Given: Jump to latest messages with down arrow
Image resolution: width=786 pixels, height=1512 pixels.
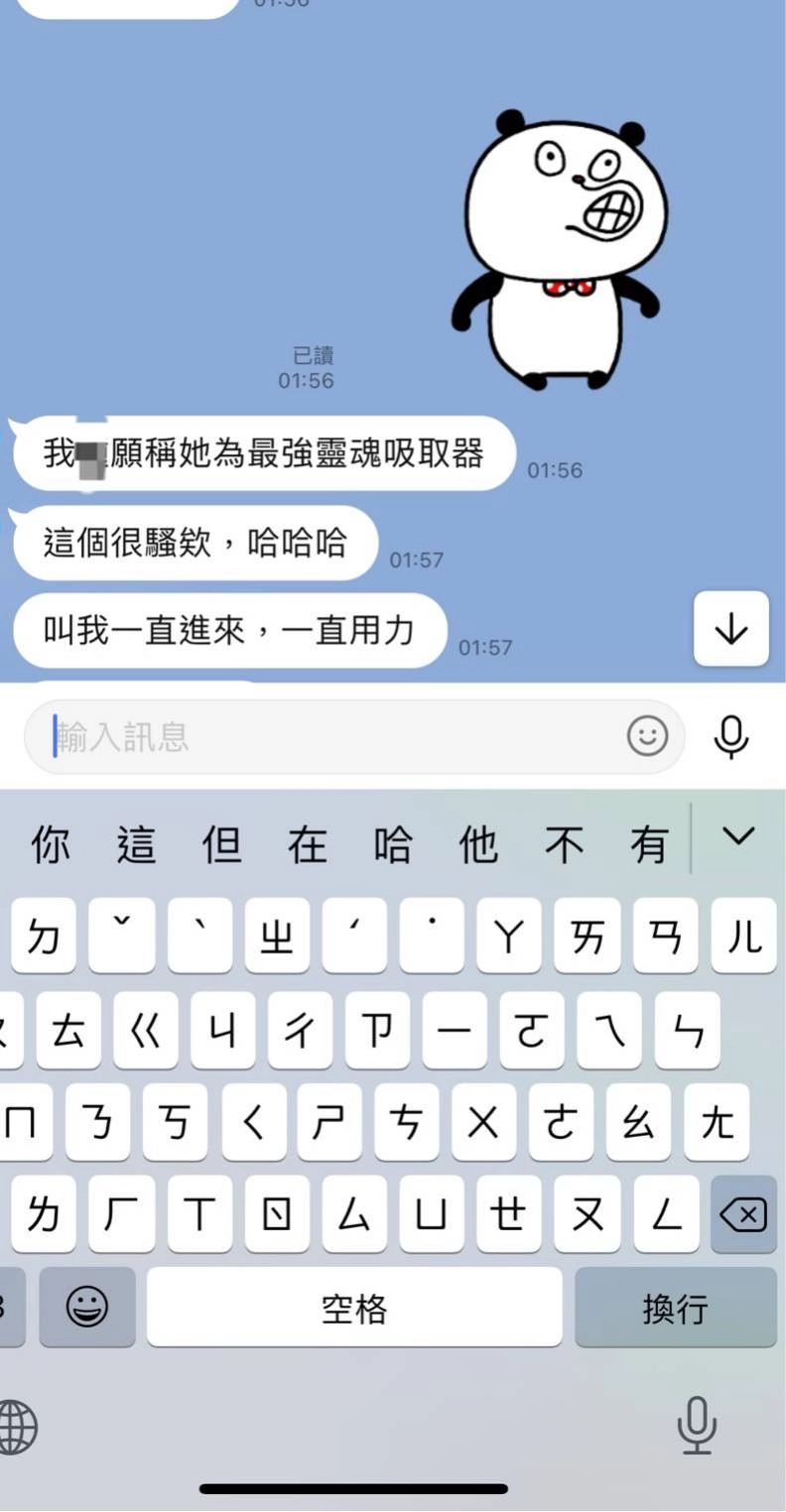Looking at the screenshot, I should point(731,628).
